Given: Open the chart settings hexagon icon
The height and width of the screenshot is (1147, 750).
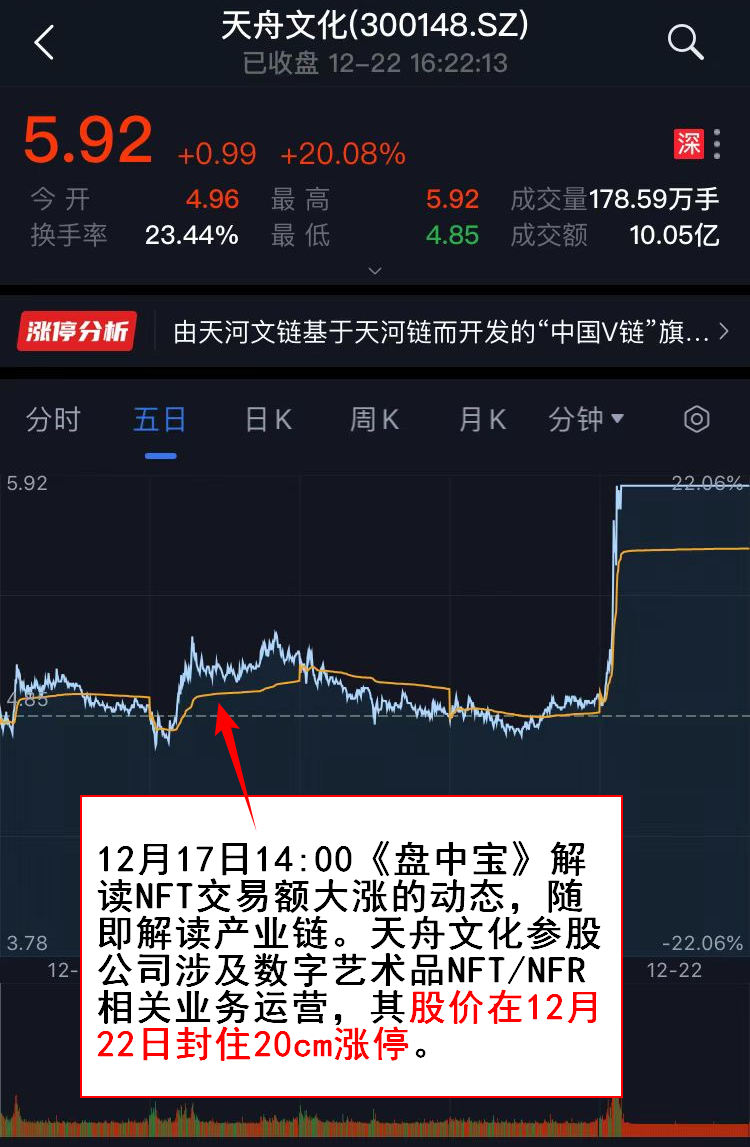Looking at the screenshot, I should pos(696,420).
